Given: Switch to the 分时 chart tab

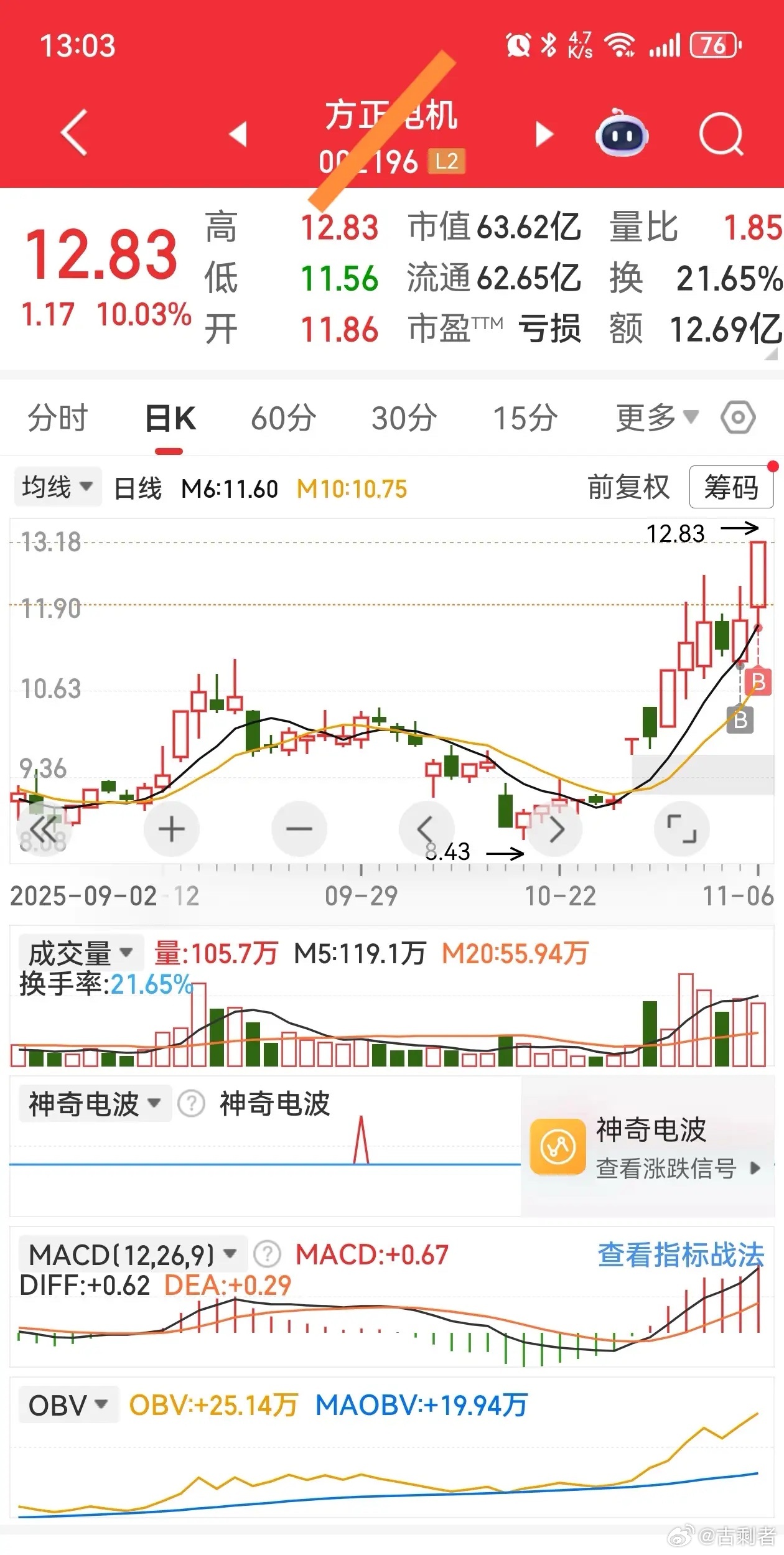Looking at the screenshot, I should 57,418.
